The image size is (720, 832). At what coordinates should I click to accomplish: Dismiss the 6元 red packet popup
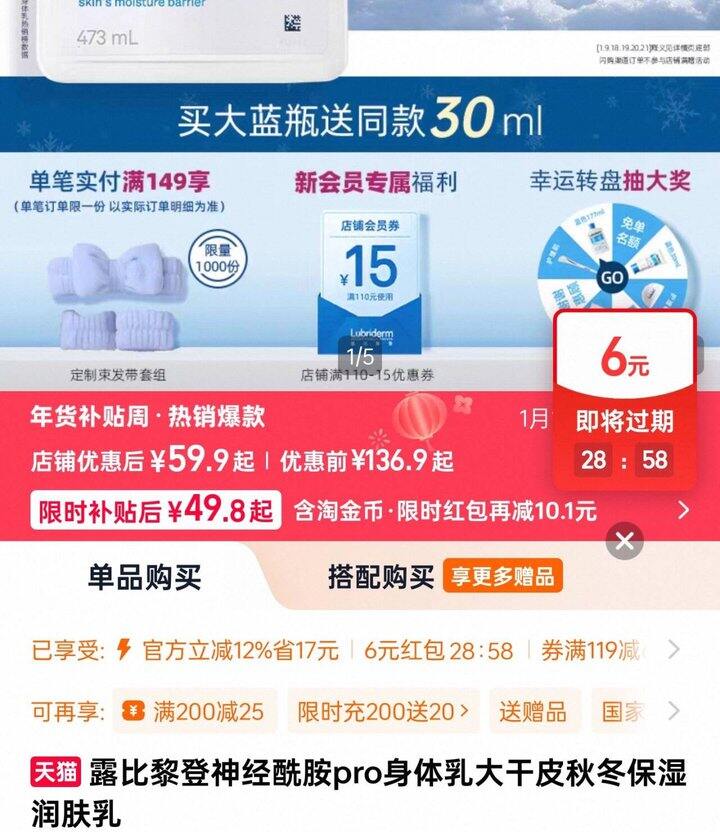pyautogui.click(x=624, y=541)
